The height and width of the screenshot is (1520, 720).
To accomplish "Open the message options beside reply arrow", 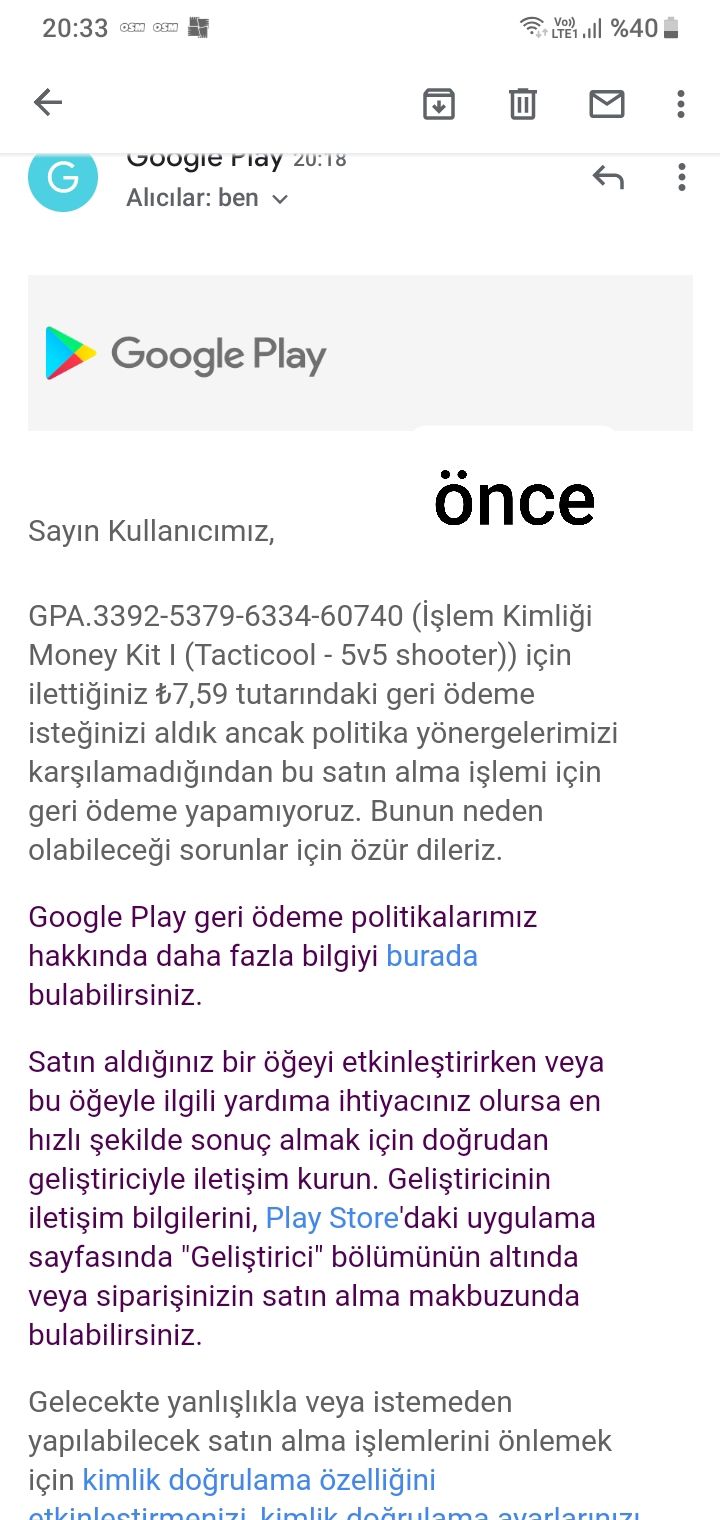I will coord(681,178).
